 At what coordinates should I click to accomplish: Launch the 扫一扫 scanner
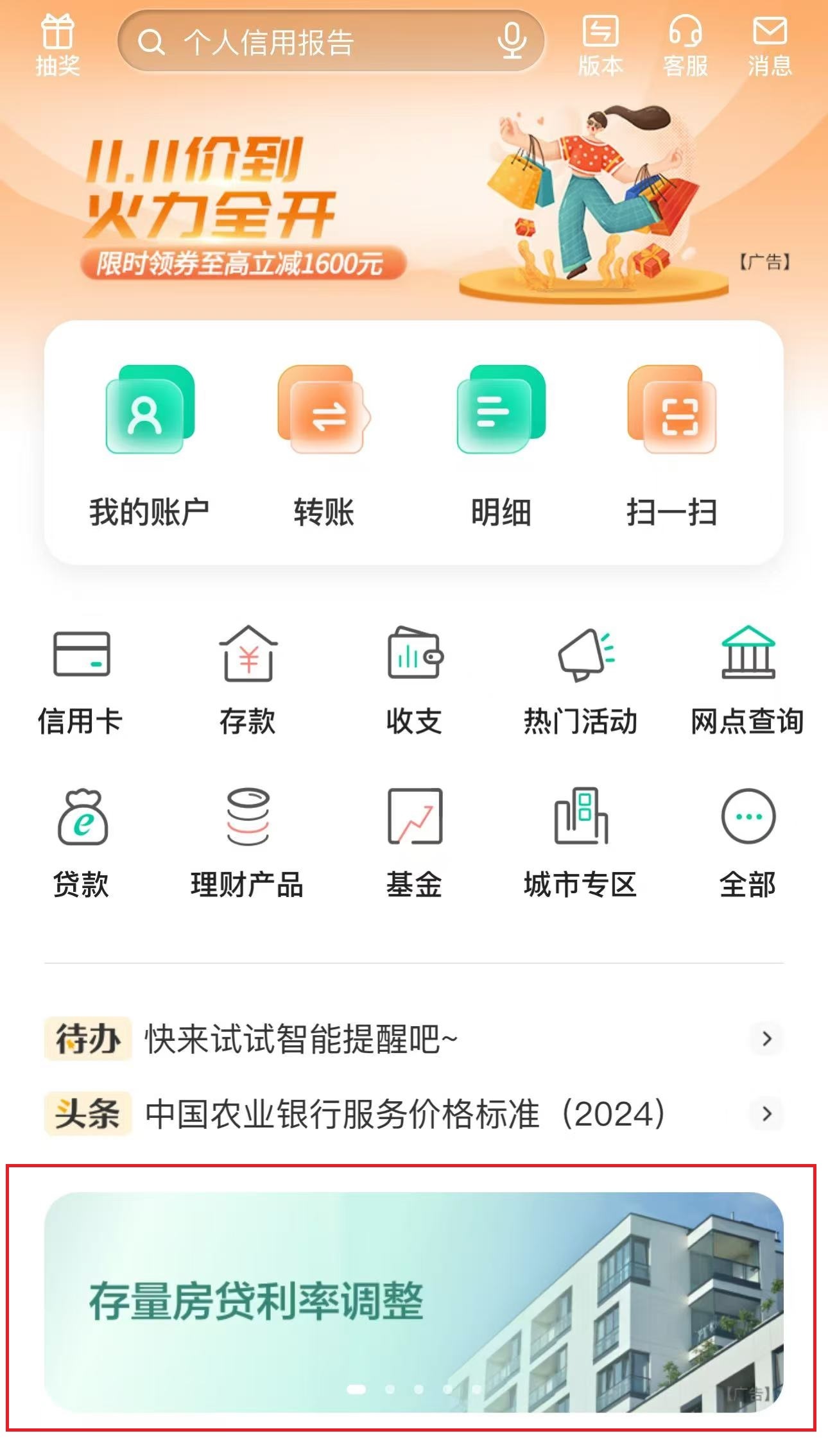click(672, 443)
